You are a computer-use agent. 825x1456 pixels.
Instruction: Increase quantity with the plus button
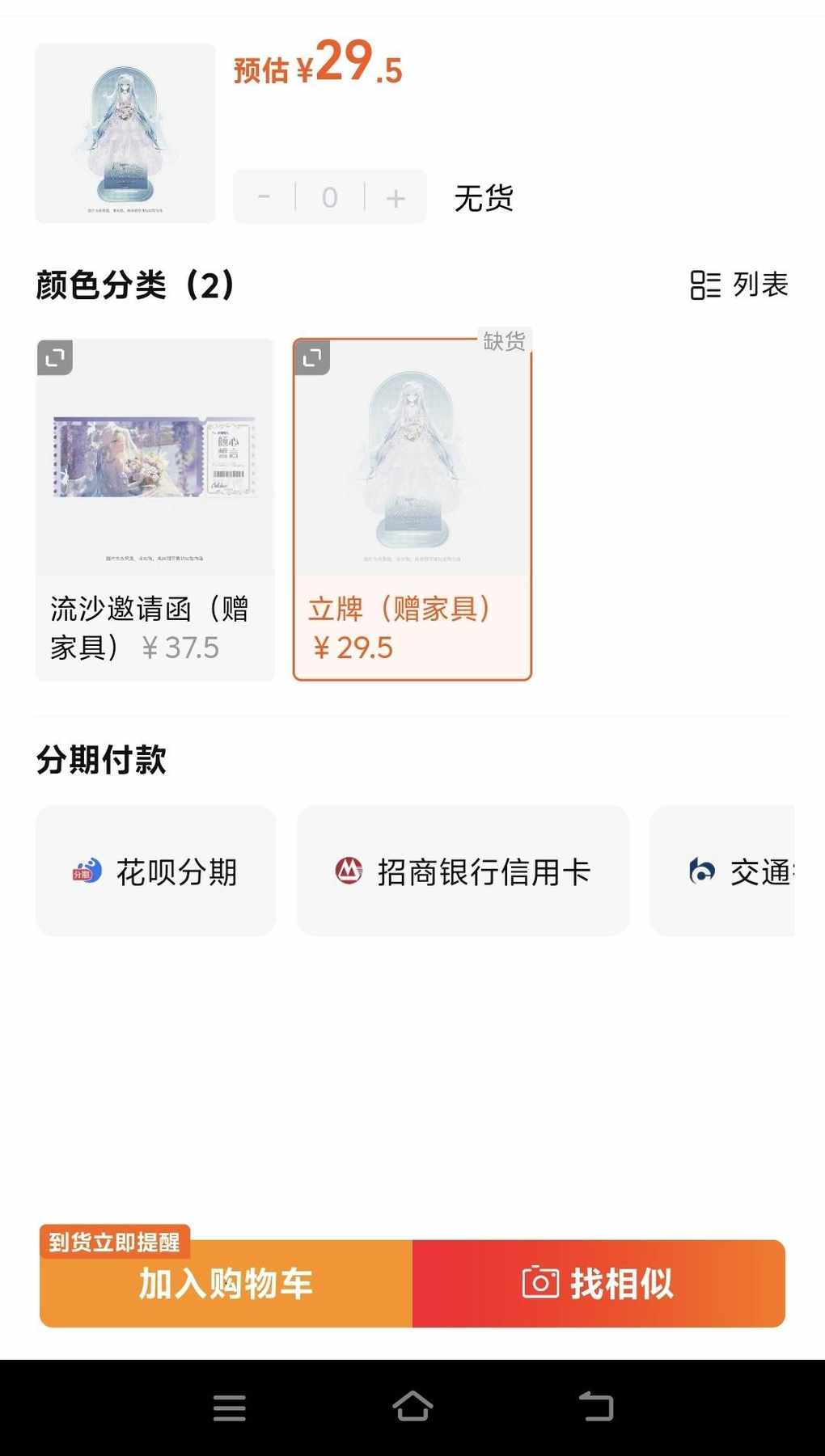396,197
